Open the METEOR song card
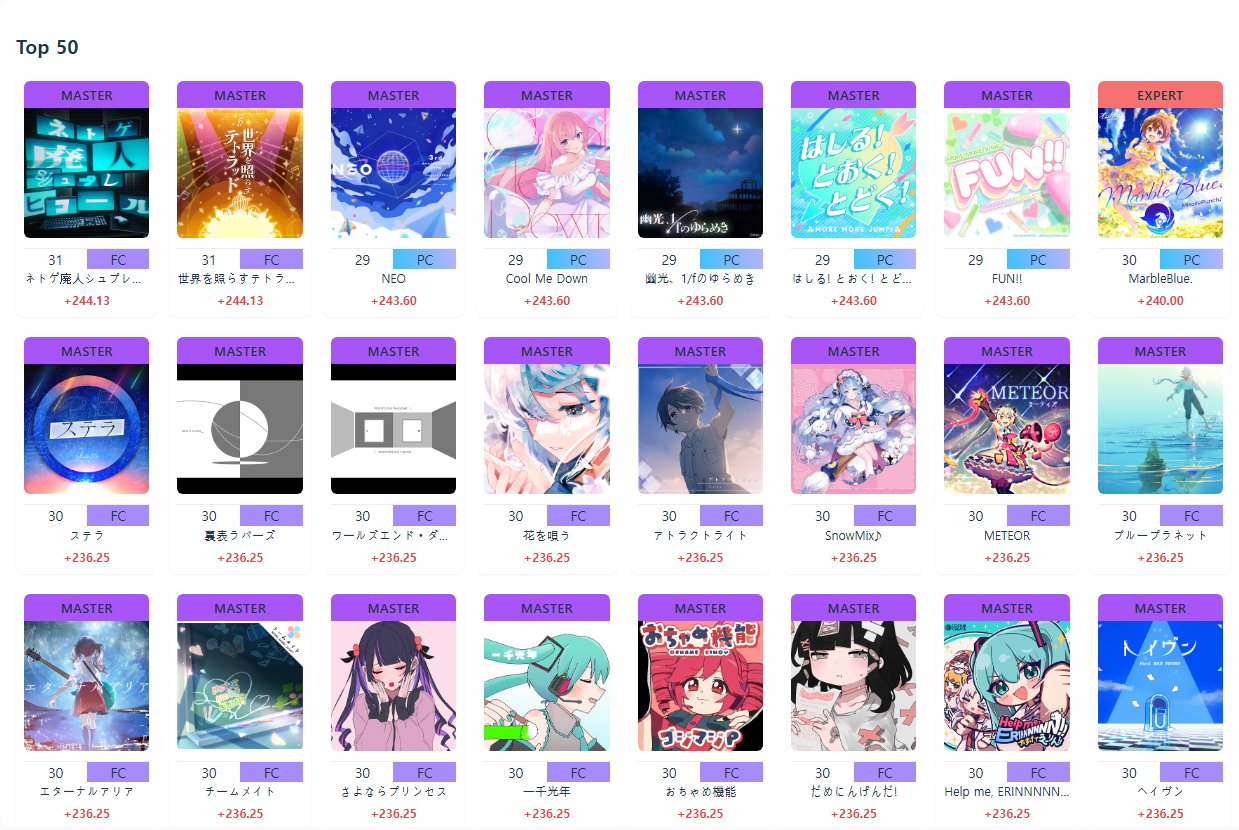This screenshot has height=830, width=1239. point(1007,429)
